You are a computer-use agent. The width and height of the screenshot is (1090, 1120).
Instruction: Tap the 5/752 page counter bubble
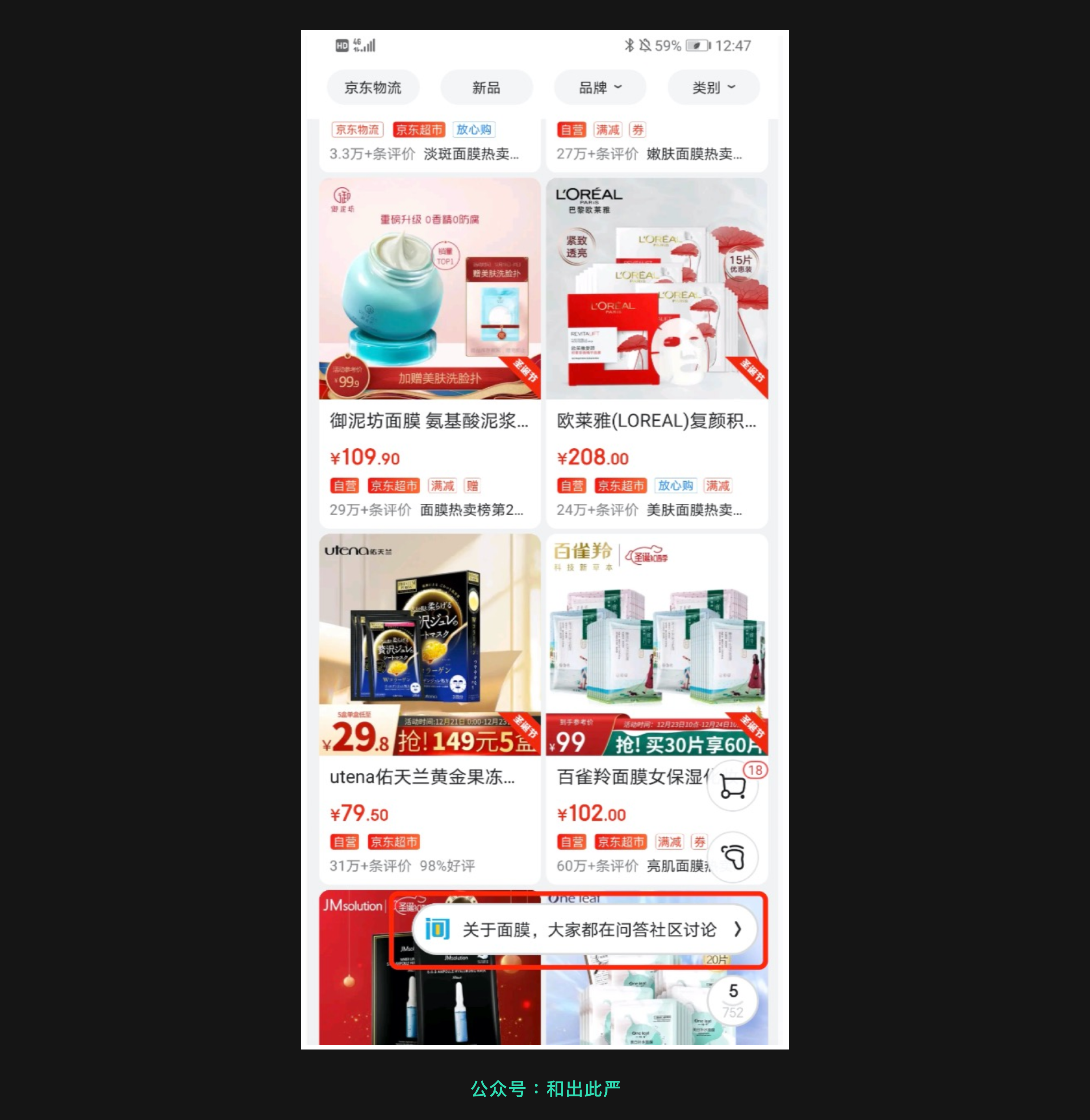pos(733,1002)
